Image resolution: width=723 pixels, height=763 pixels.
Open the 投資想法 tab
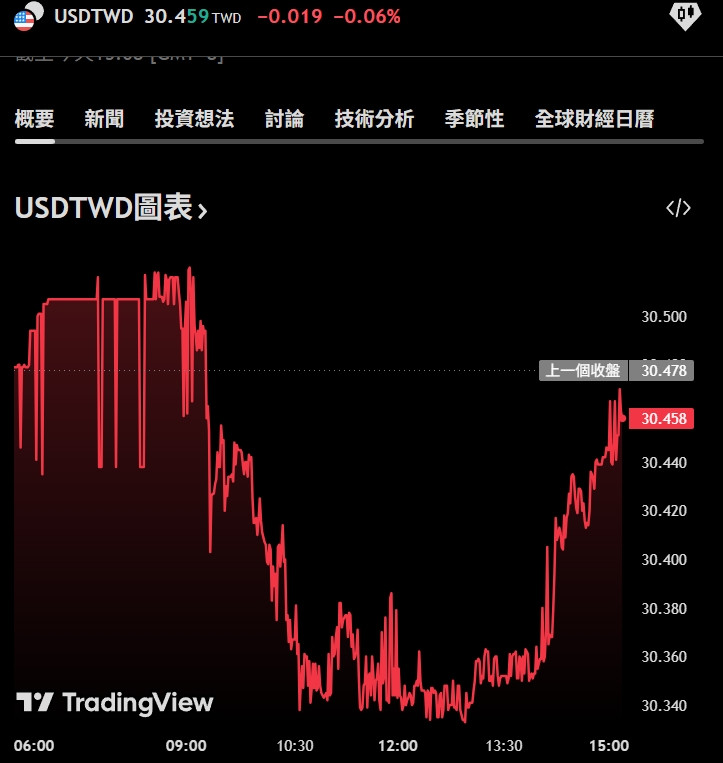[x=194, y=119]
